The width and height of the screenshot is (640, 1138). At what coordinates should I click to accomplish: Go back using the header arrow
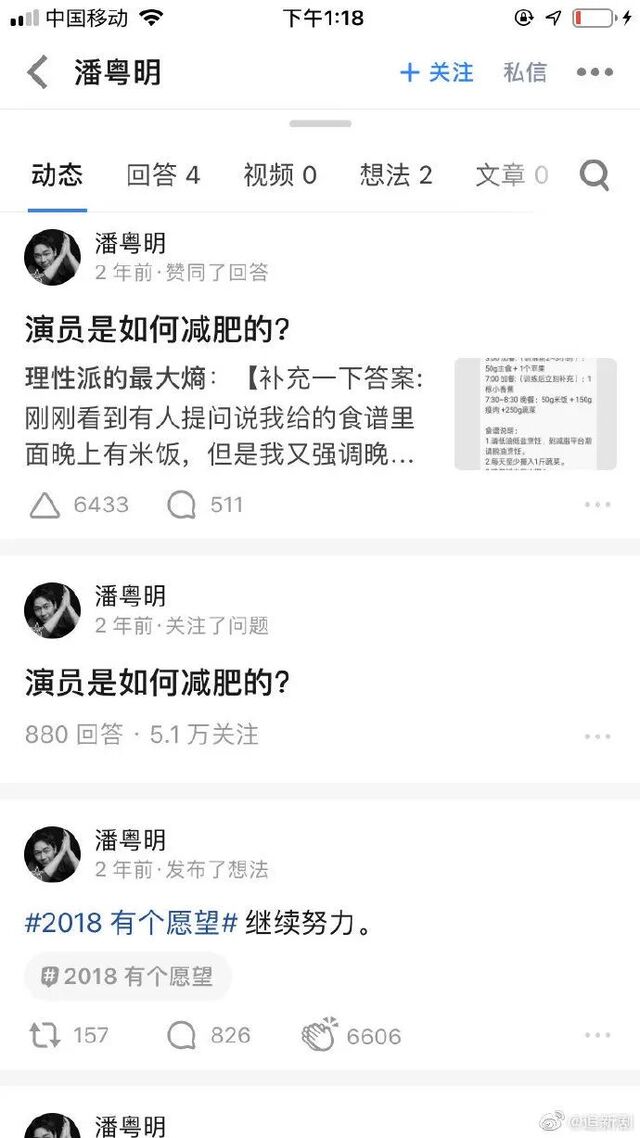click(x=38, y=73)
